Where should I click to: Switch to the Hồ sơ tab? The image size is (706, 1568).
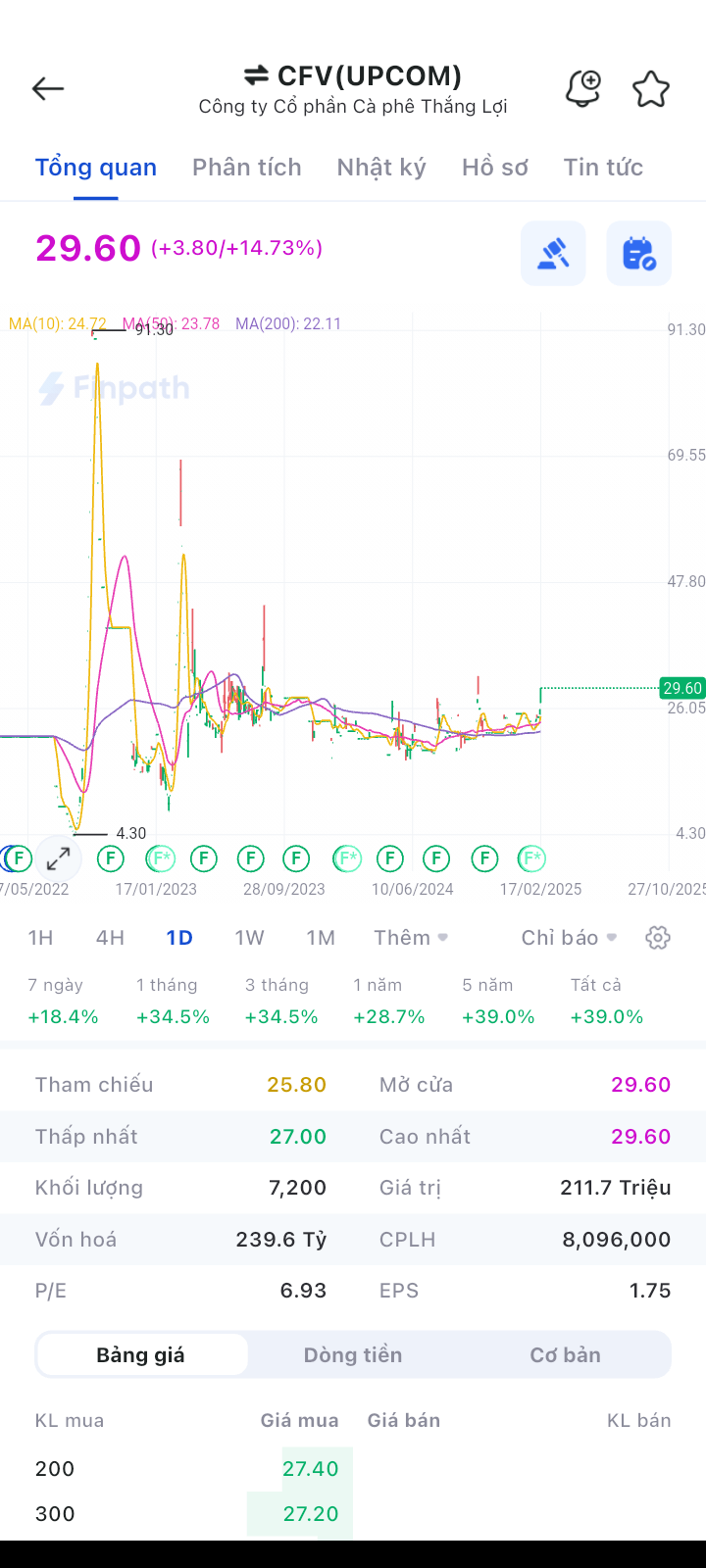tap(494, 168)
